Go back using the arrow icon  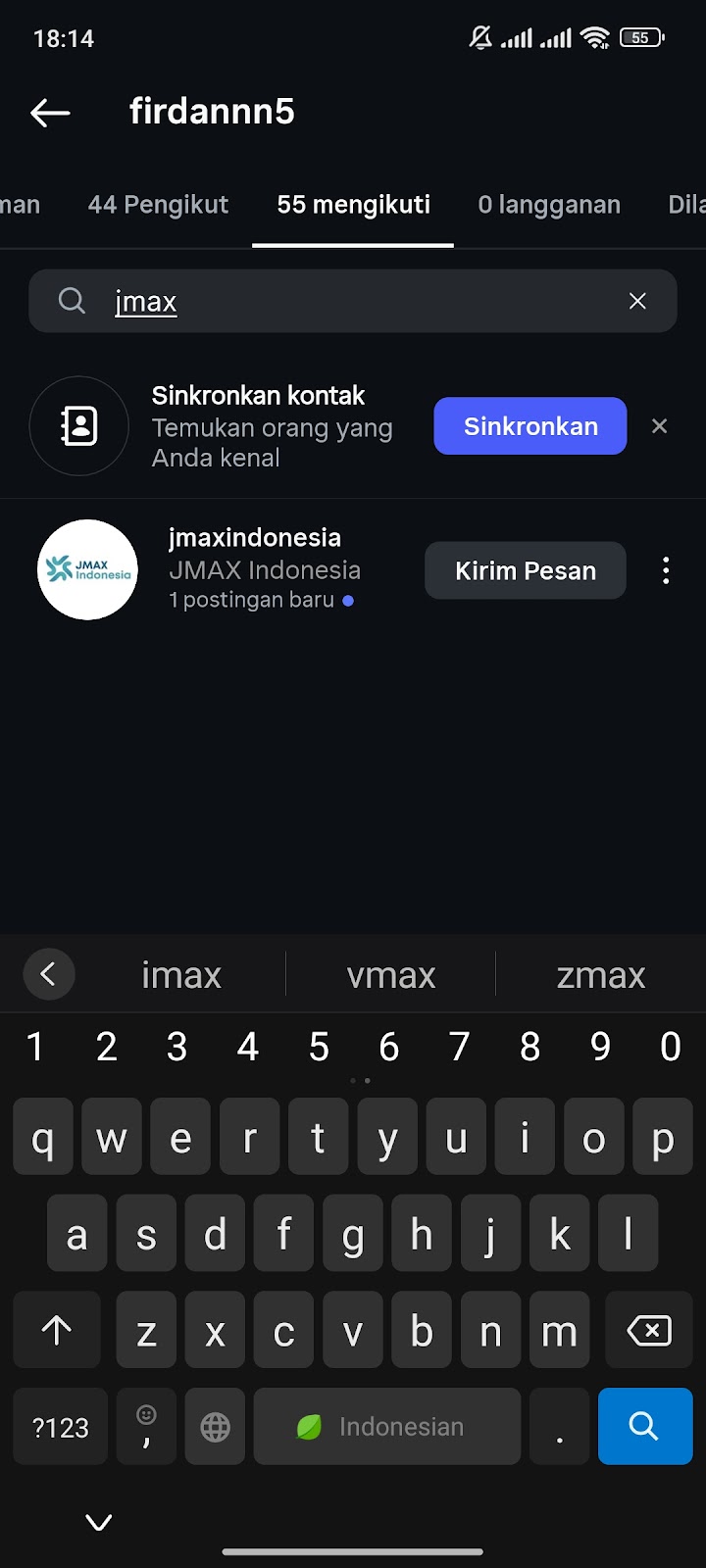point(50,113)
